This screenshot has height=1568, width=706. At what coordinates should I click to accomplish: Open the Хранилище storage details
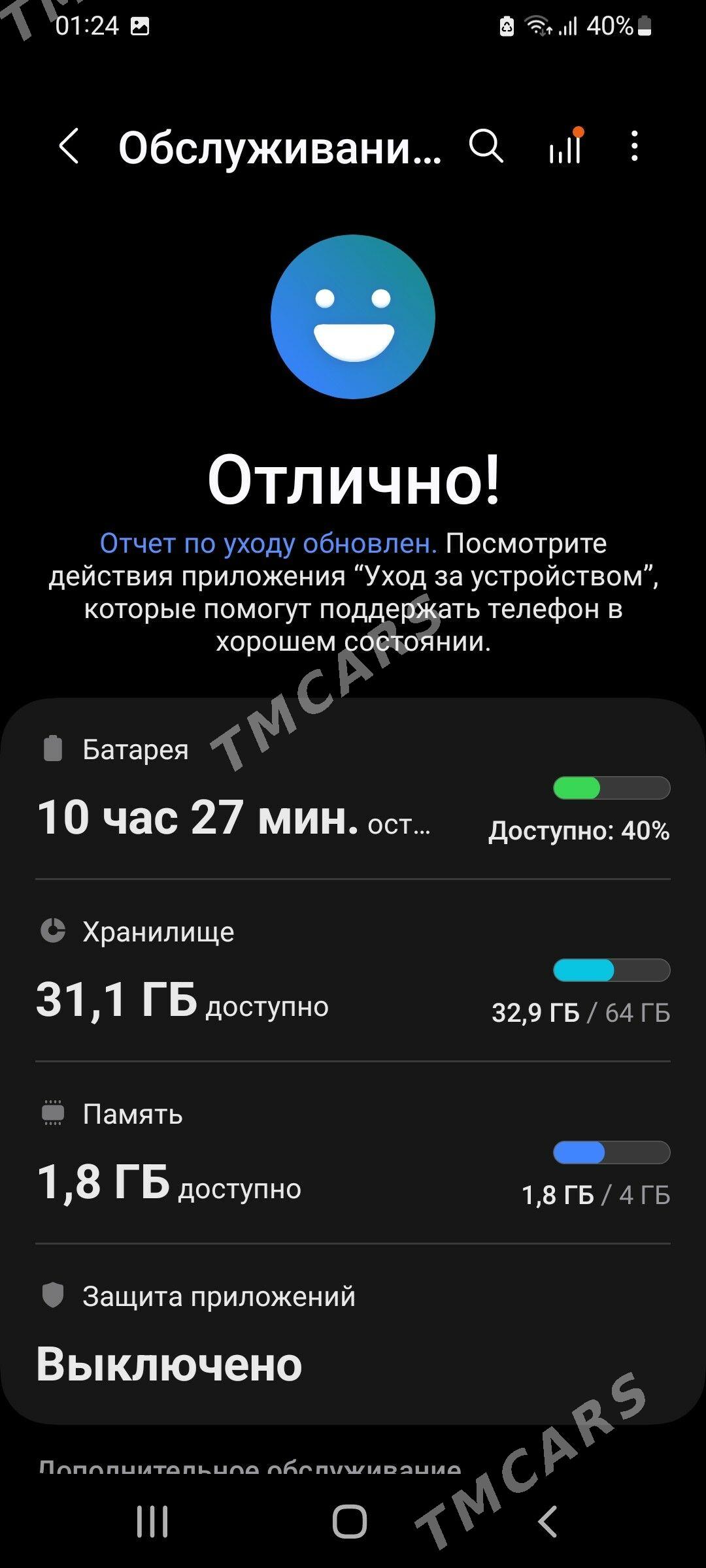coord(353,971)
